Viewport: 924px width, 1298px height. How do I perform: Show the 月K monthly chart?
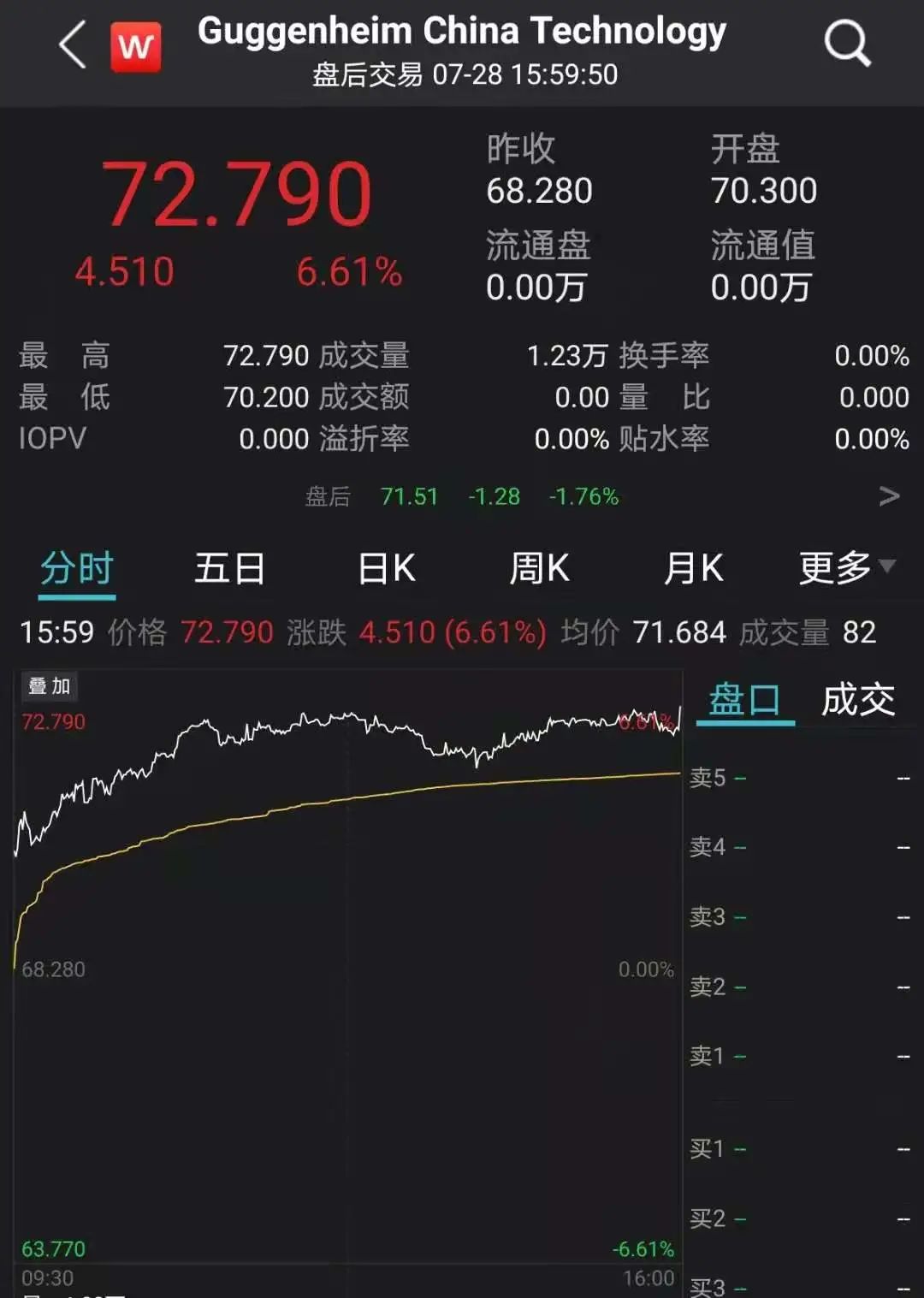tap(693, 569)
